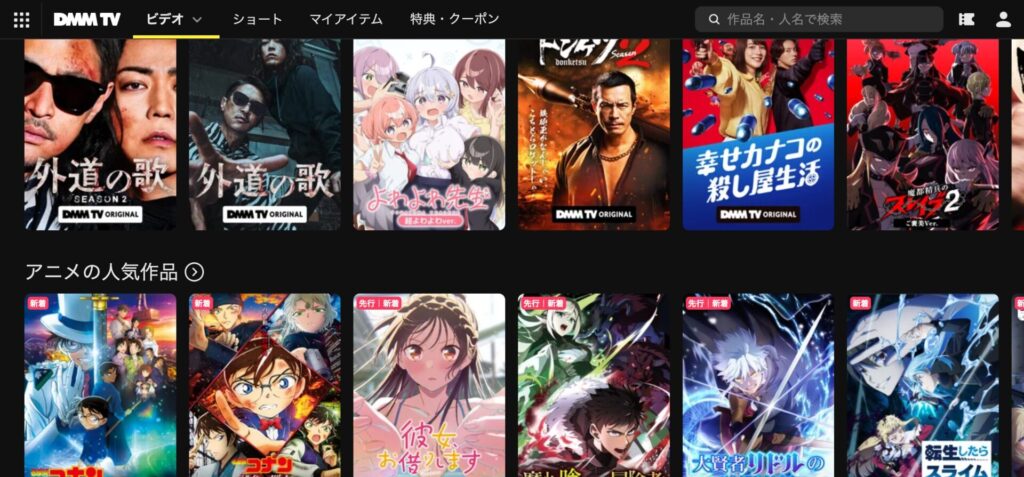The height and width of the screenshot is (477, 1024).
Task: Select the ドンケツ Season 2 poster
Action: [594, 134]
